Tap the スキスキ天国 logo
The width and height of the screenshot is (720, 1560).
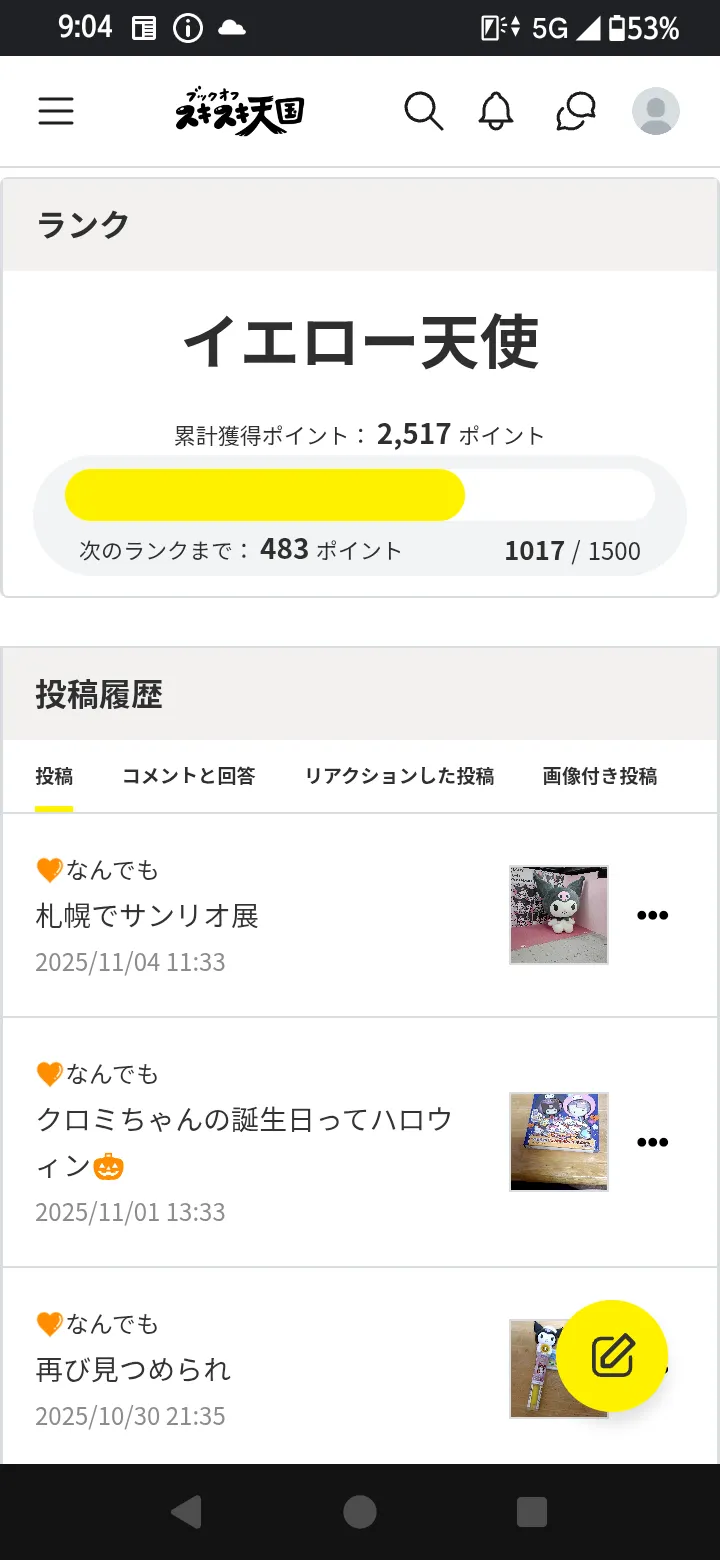pos(237,111)
